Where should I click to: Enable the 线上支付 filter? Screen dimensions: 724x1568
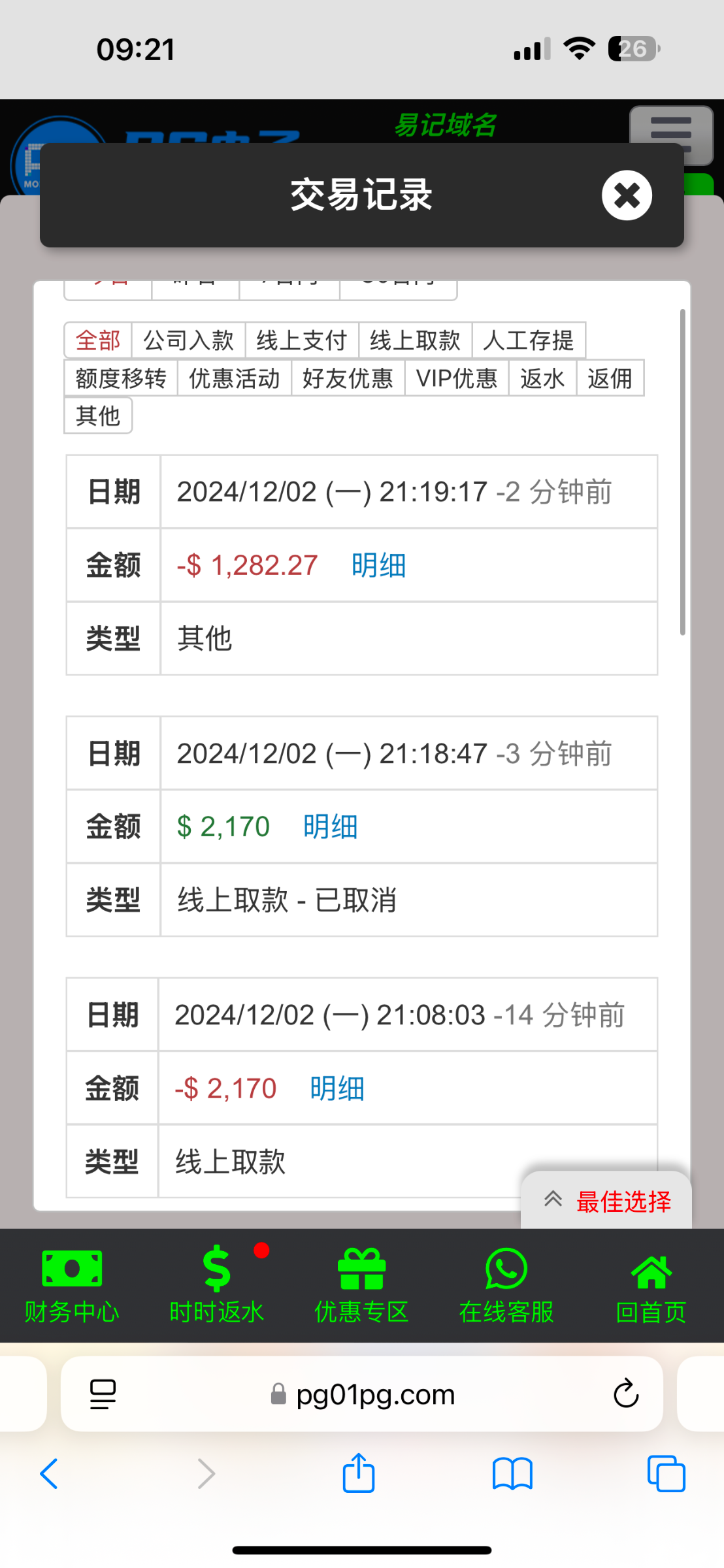(302, 340)
